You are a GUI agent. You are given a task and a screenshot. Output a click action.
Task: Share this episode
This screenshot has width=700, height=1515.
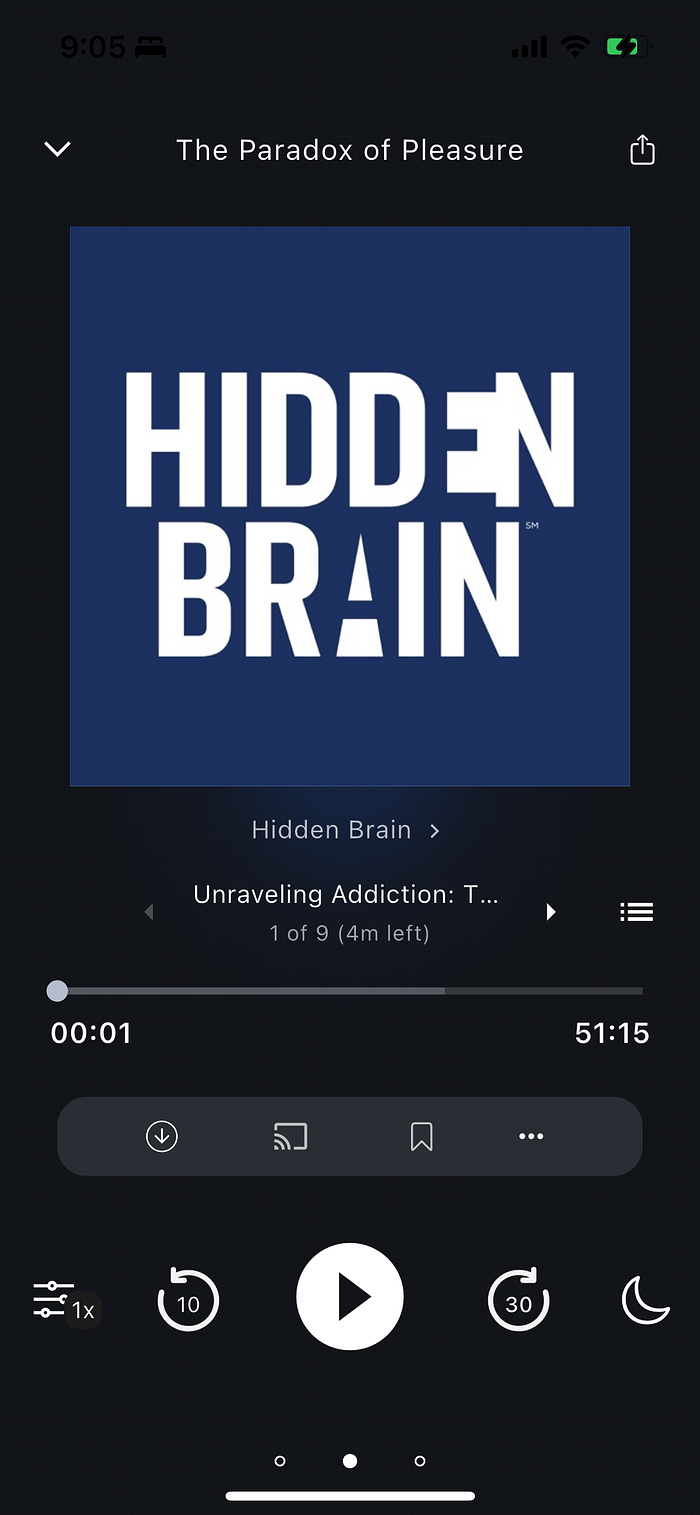[642, 150]
